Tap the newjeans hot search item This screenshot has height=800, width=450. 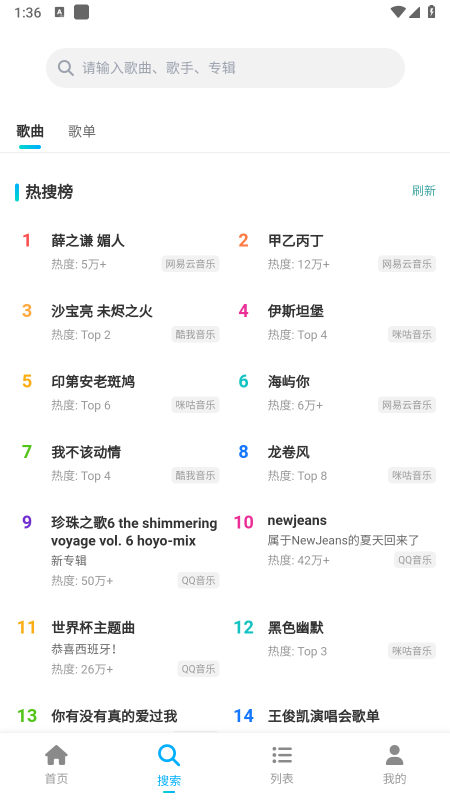(335, 541)
